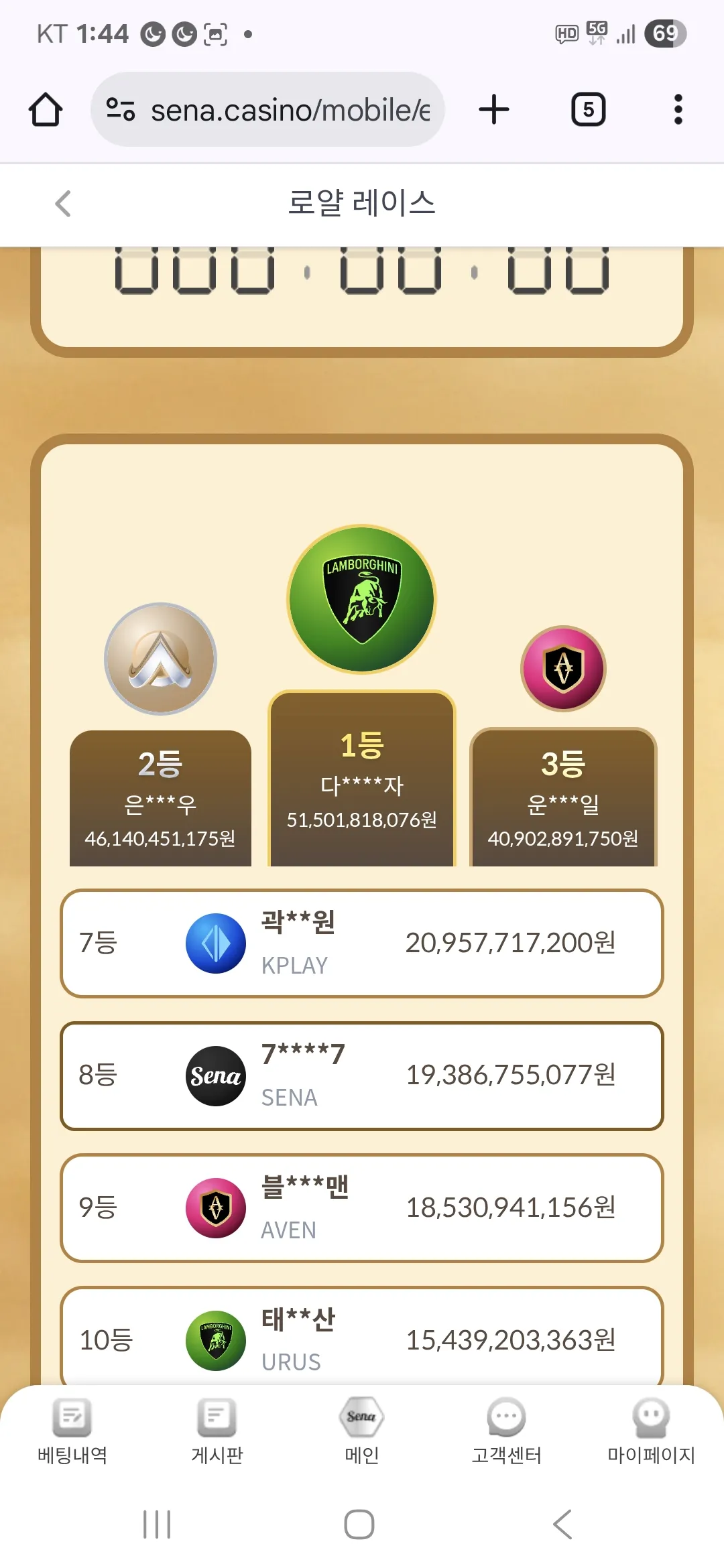
Task: Switch to the 베팅내역 tab
Action: [72, 1432]
